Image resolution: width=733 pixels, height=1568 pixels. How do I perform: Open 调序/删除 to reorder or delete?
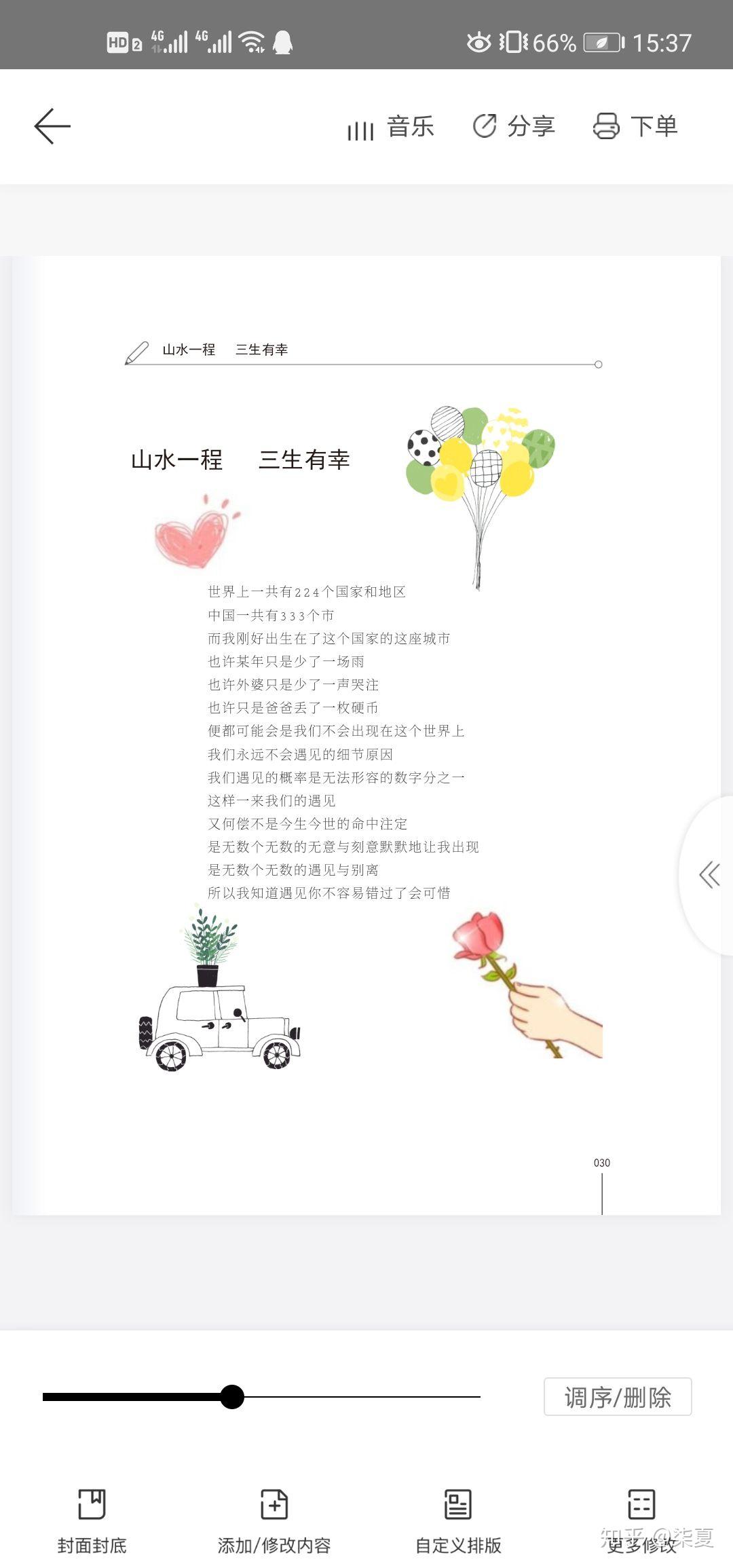(x=618, y=1397)
